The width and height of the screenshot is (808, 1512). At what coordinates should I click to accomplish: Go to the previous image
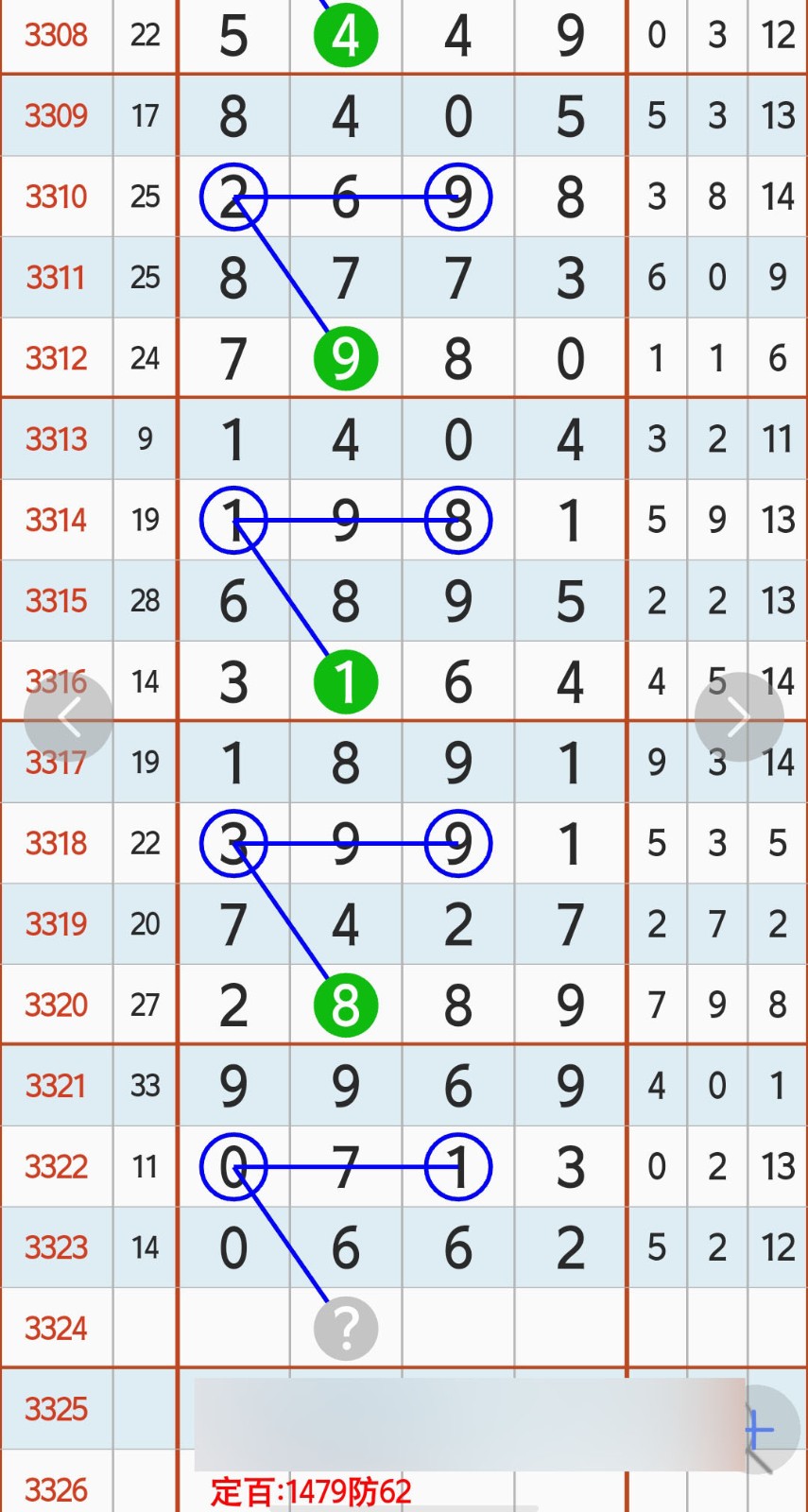point(68,717)
